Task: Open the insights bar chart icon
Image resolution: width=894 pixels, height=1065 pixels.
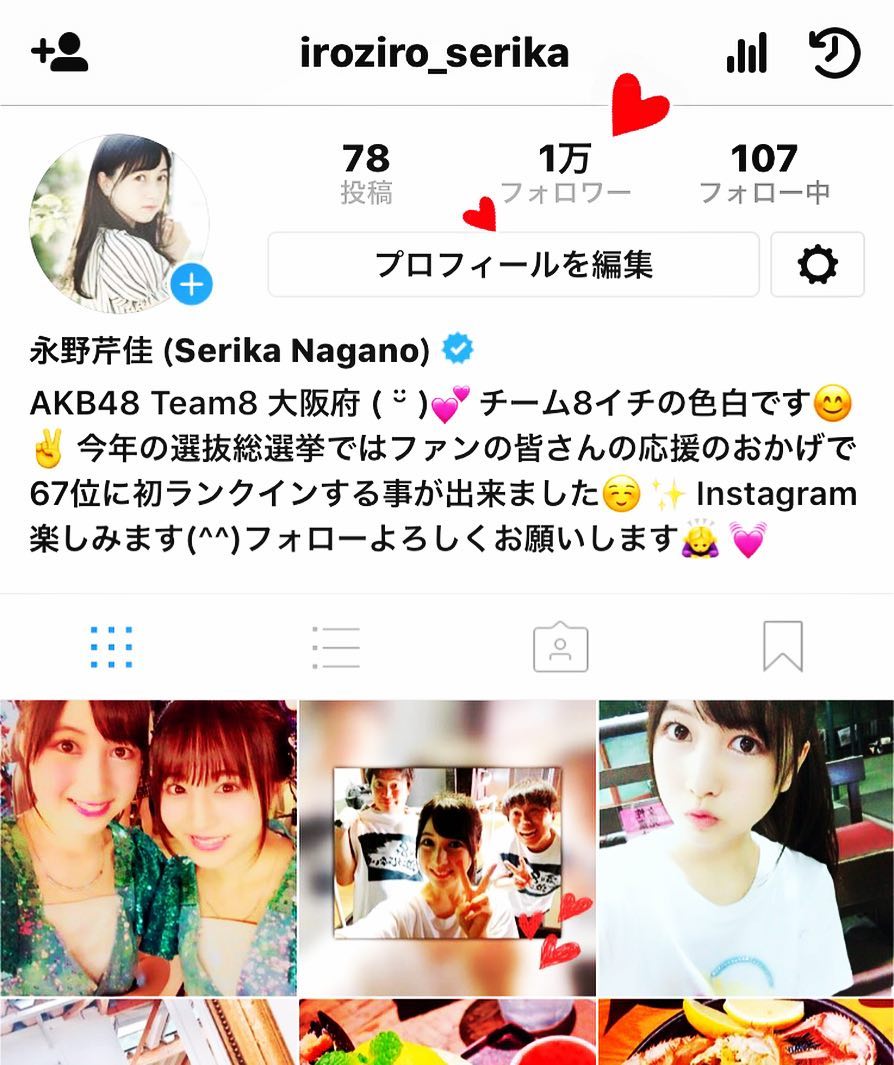Action: tap(746, 53)
